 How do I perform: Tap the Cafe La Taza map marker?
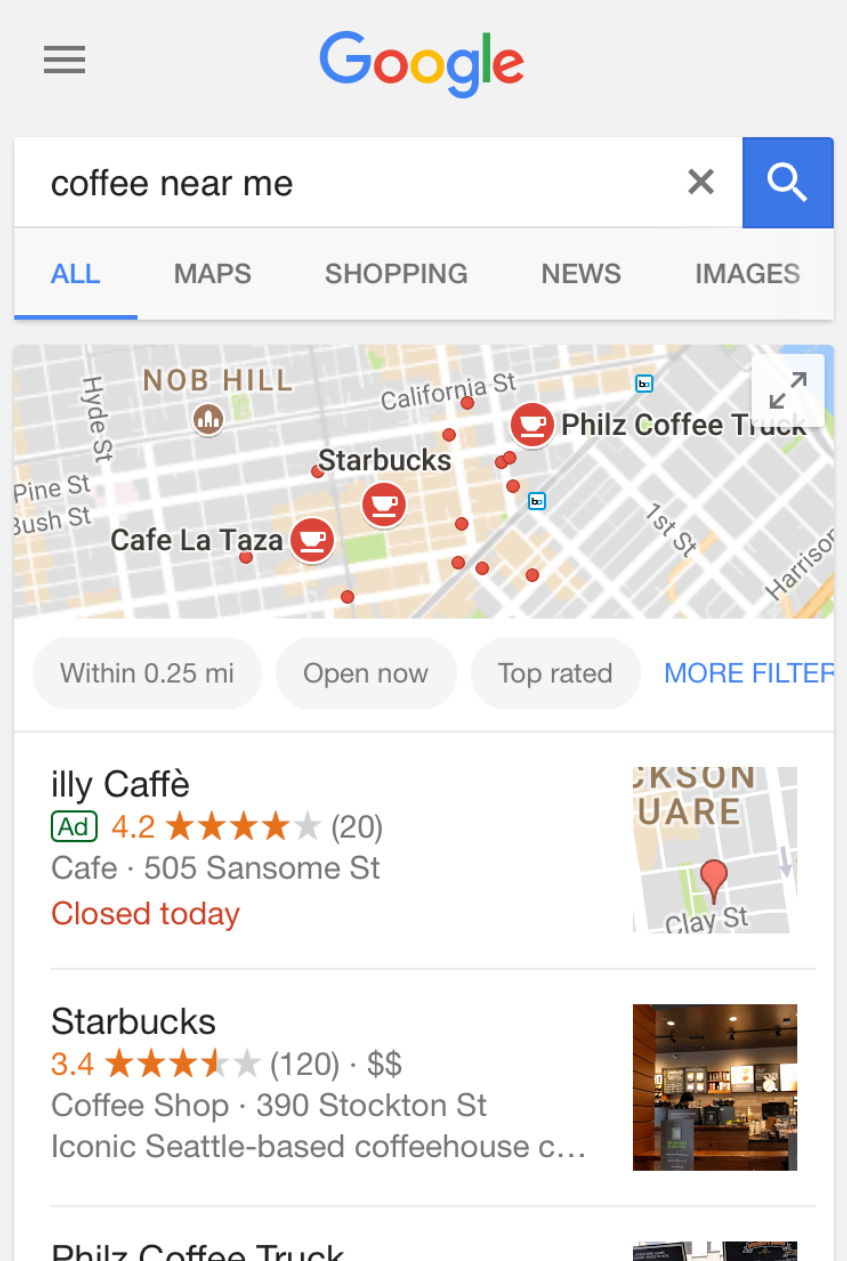pos(312,540)
